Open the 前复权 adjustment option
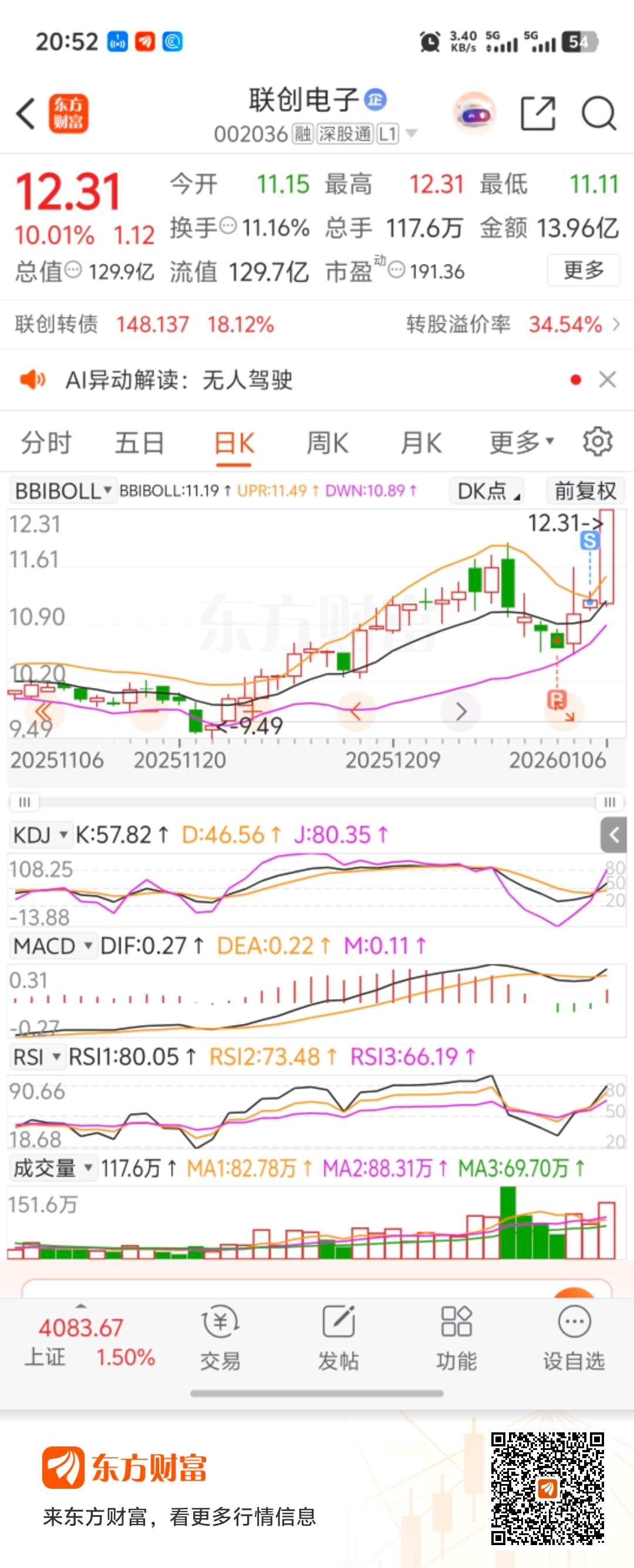 click(x=585, y=490)
